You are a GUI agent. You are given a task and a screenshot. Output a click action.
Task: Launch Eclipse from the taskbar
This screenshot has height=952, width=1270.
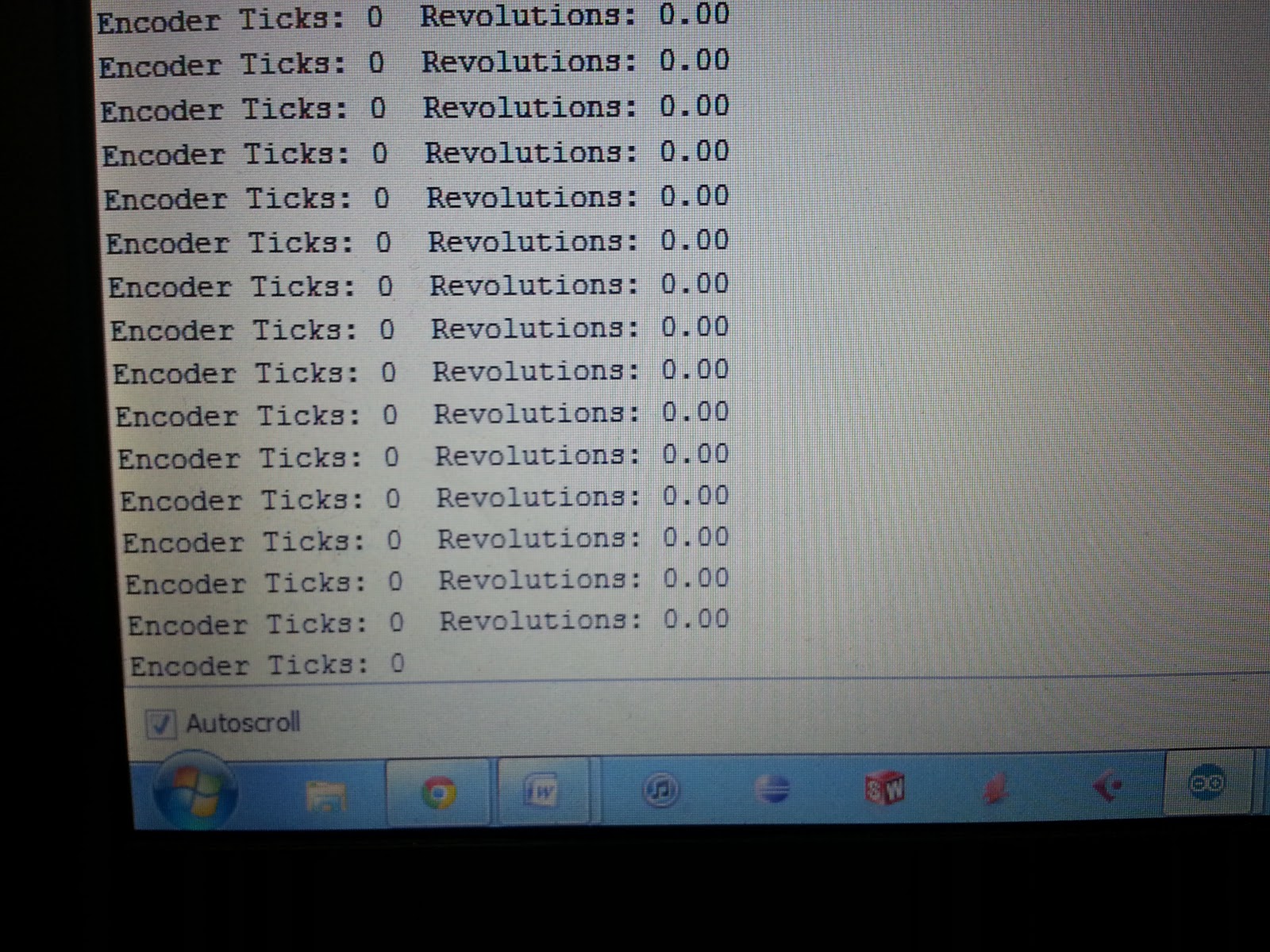click(772, 789)
